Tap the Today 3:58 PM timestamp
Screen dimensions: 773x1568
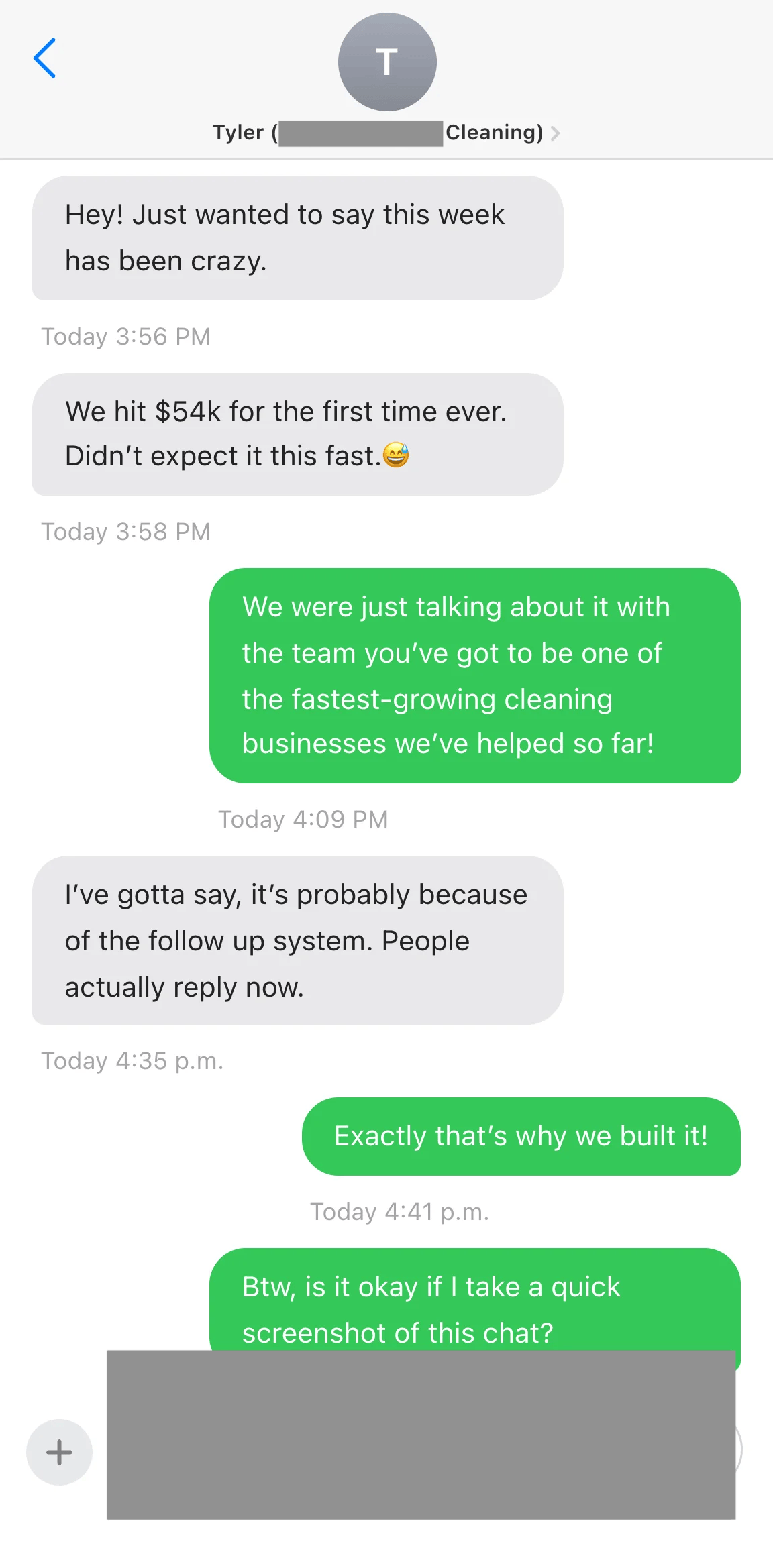point(126,531)
